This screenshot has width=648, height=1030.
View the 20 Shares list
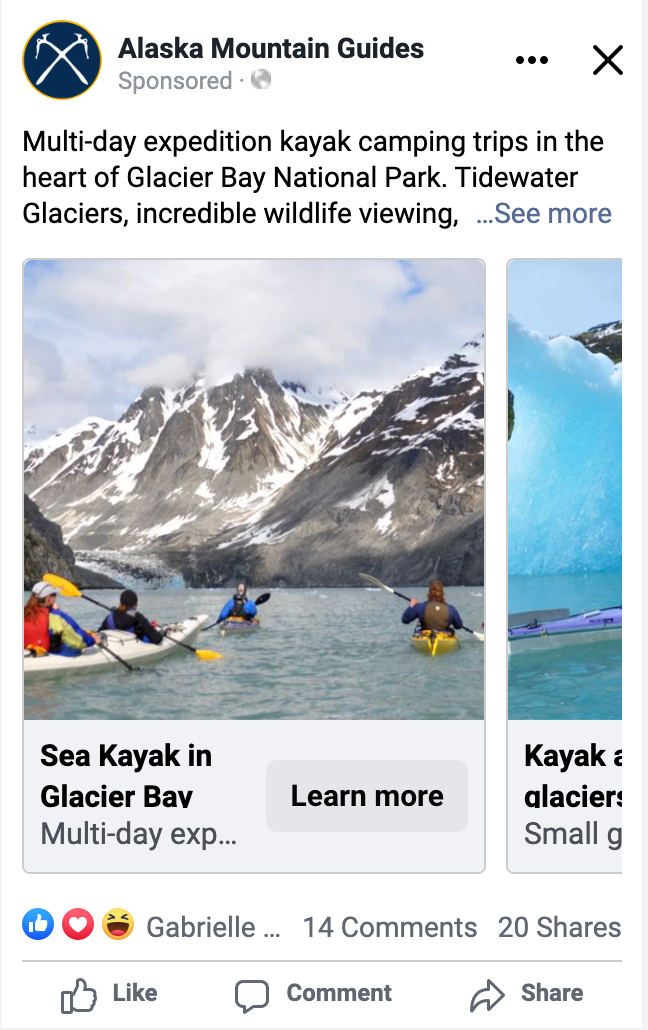[x=559, y=927]
